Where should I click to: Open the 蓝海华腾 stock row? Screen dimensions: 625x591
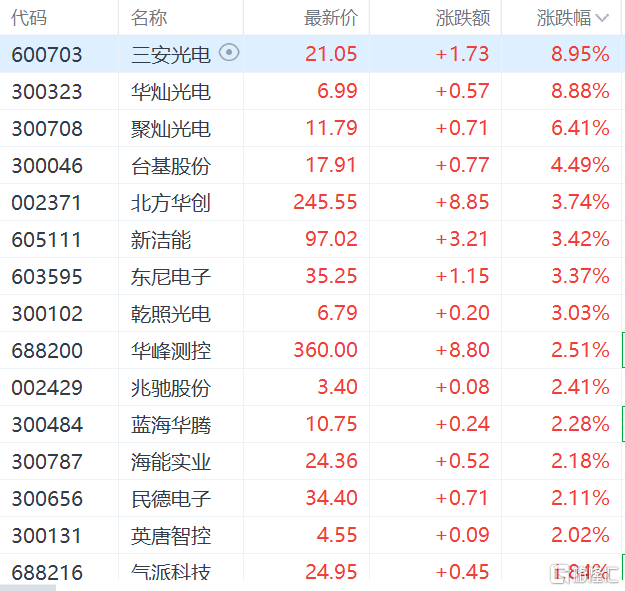(171, 425)
